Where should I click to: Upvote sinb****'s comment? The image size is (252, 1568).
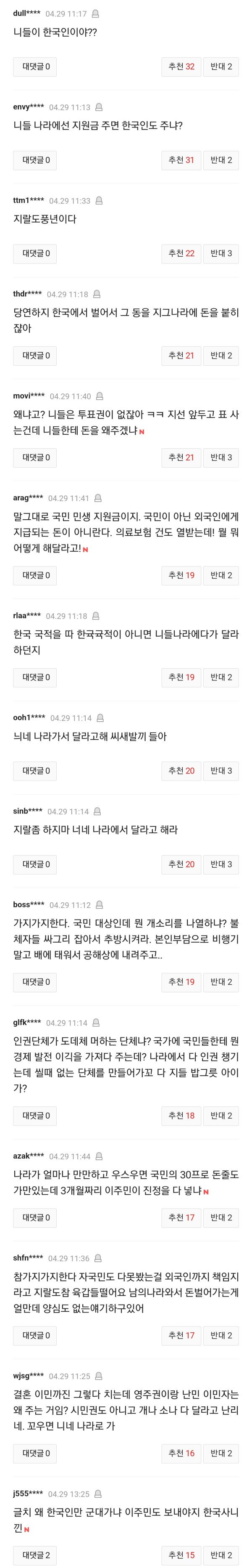point(181,864)
